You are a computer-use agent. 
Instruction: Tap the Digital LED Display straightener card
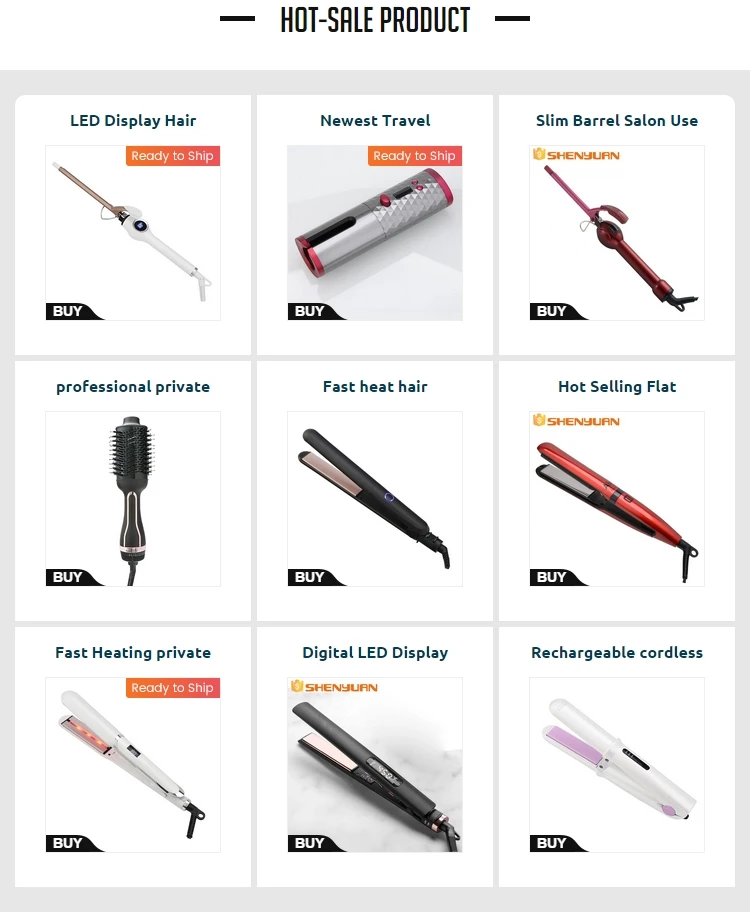[x=375, y=757]
